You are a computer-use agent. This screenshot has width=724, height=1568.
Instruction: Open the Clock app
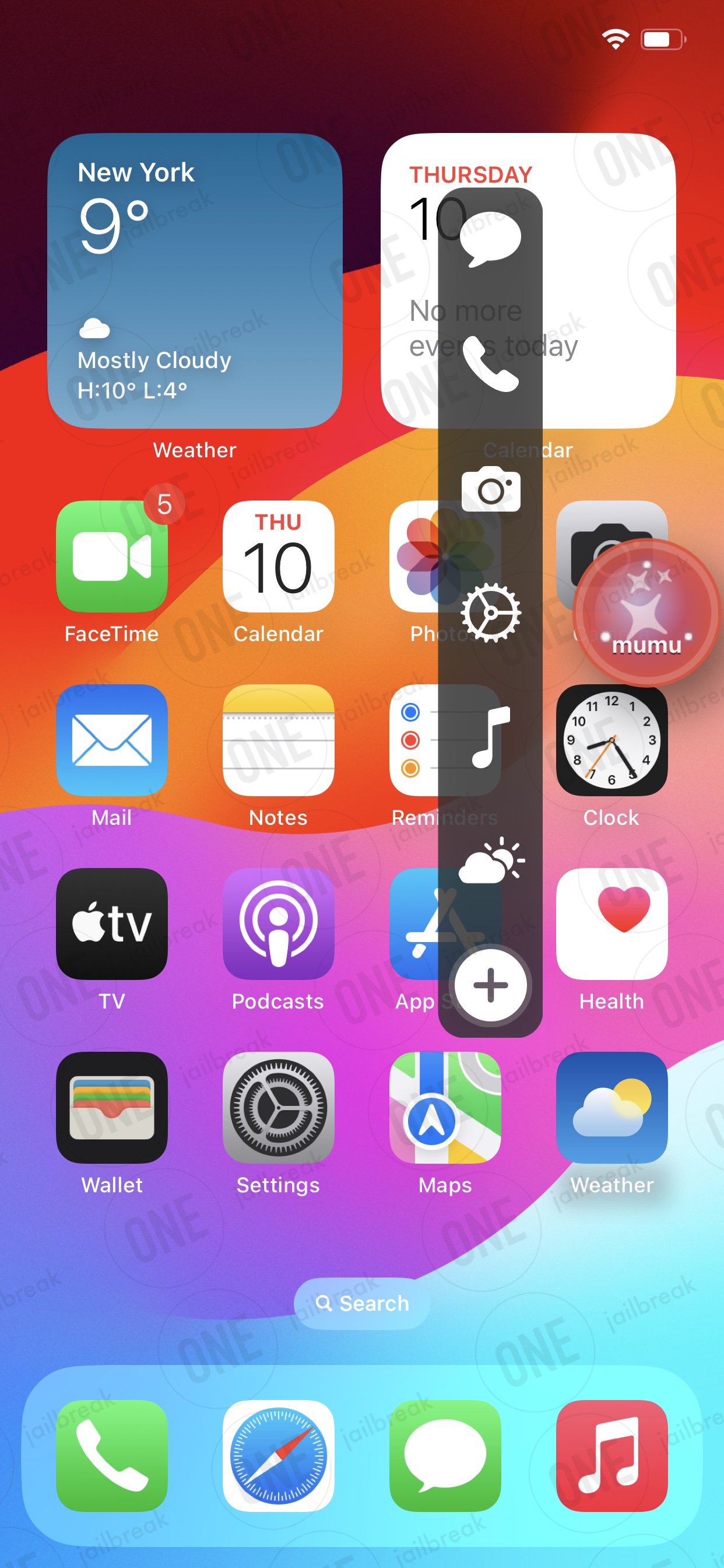tap(611, 740)
